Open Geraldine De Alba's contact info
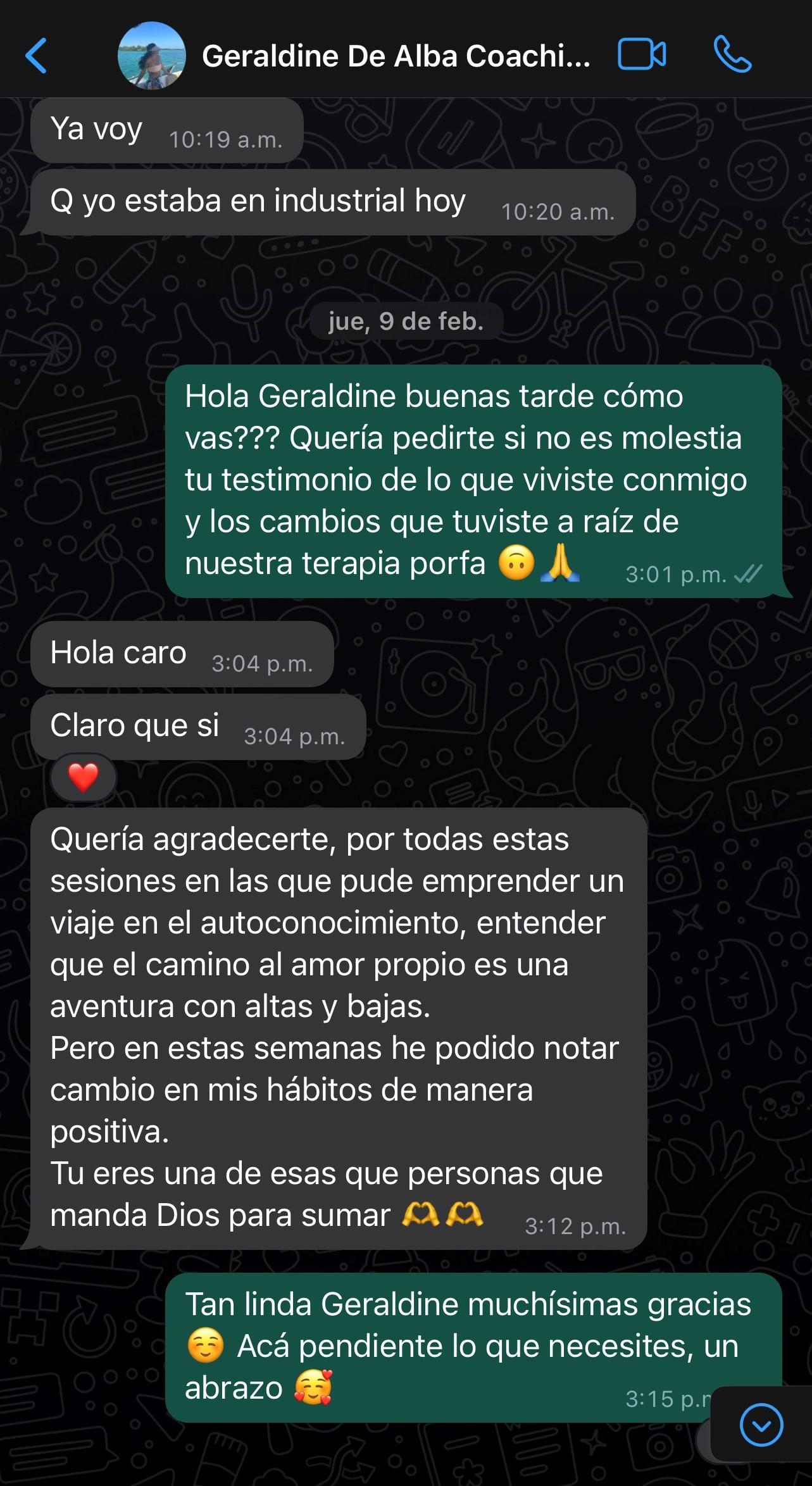812x1486 pixels. [396, 56]
